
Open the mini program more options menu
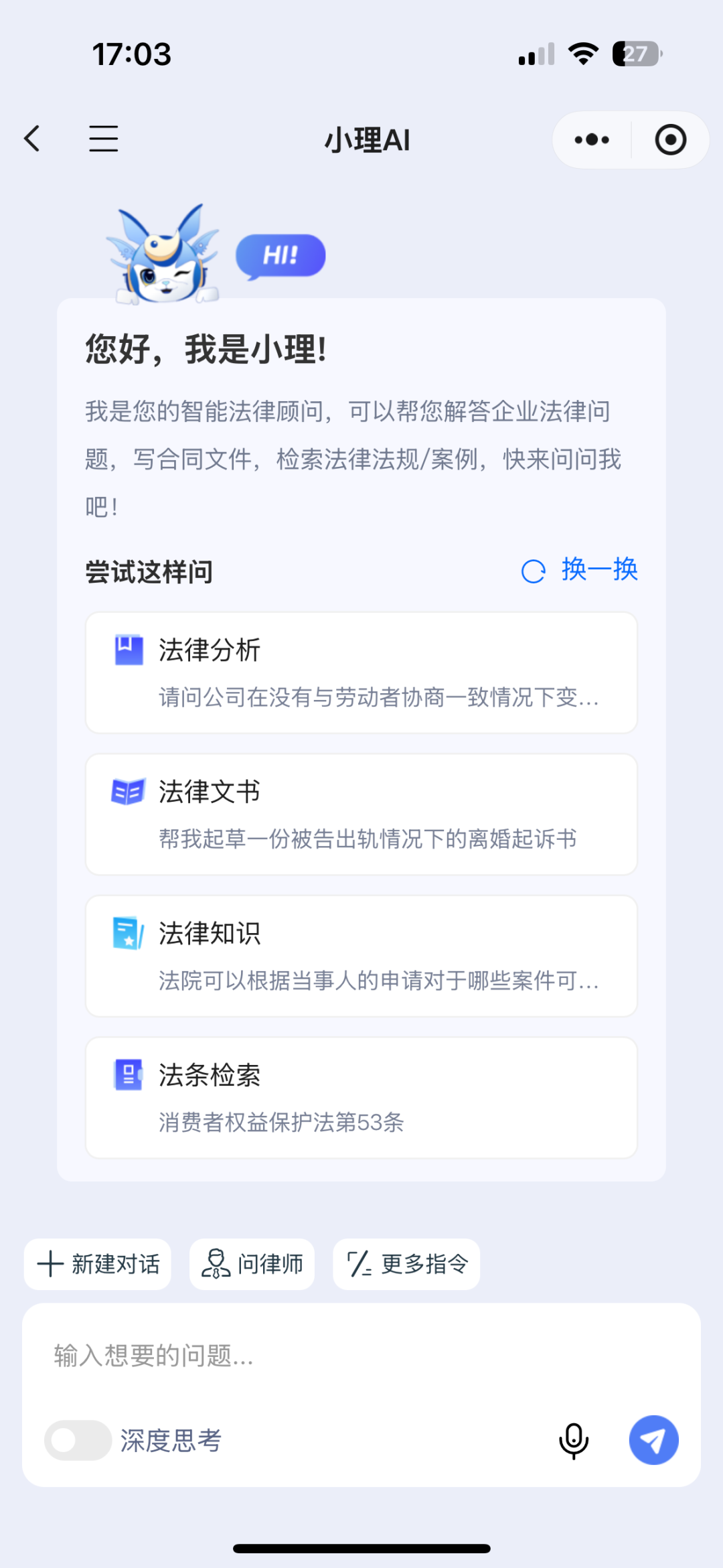coord(592,140)
